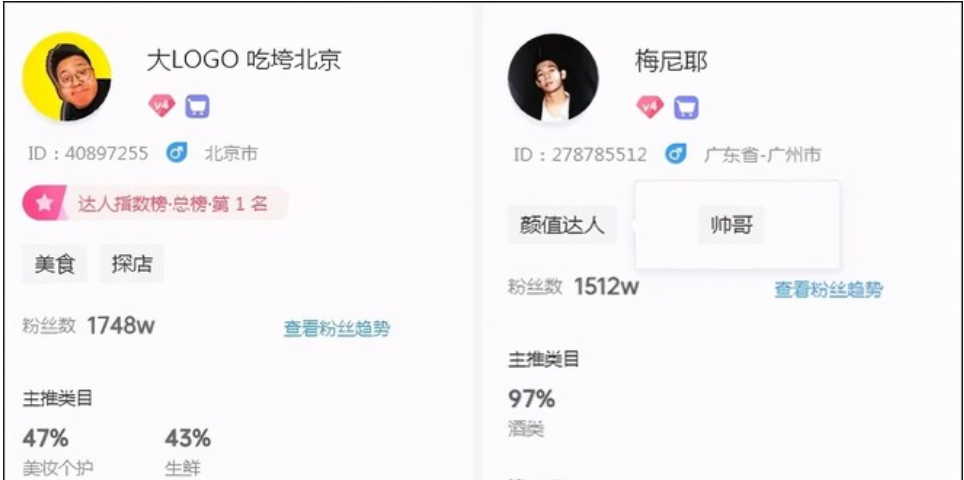点击颜值达人标签

(561, 225)
